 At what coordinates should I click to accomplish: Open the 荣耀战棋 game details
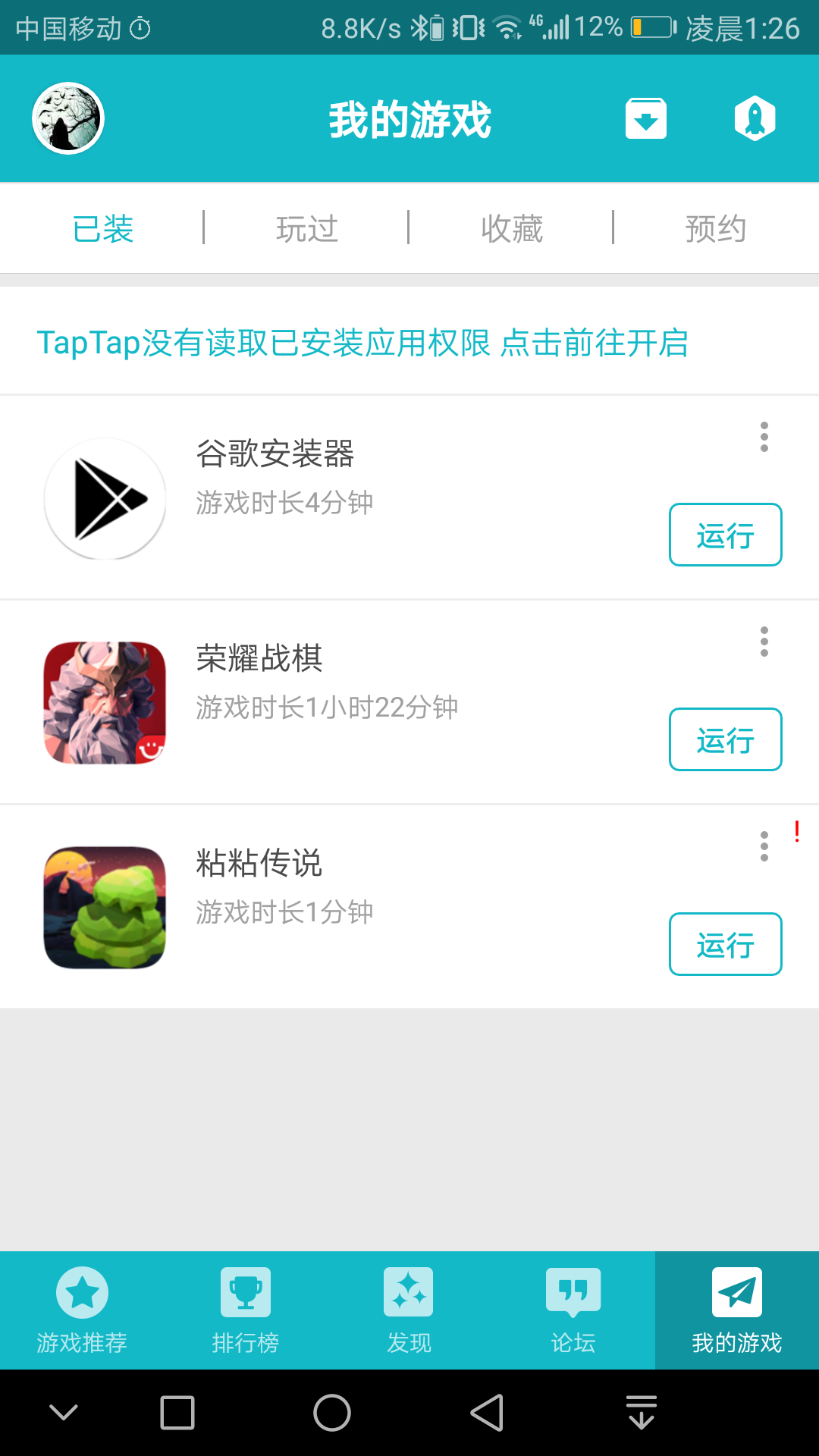(259, 658)
